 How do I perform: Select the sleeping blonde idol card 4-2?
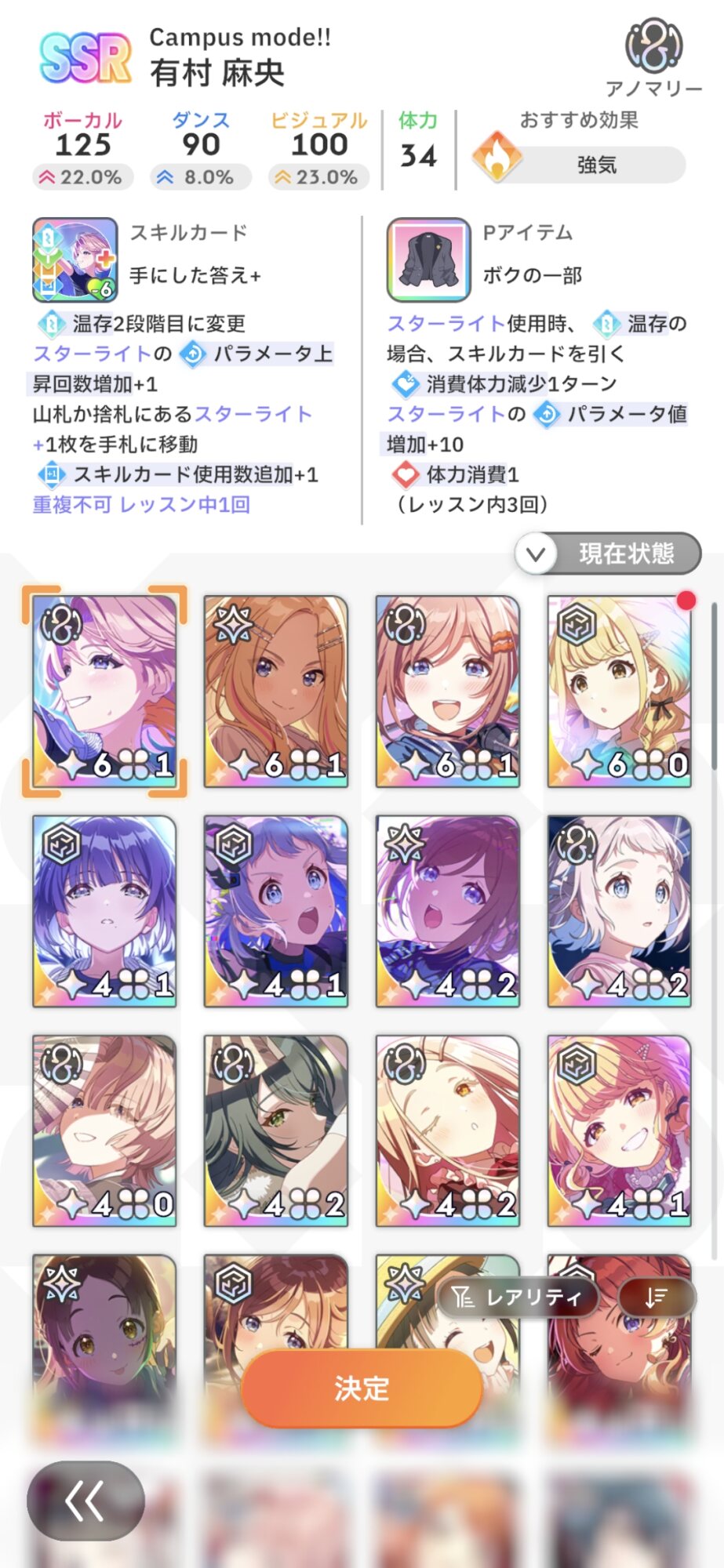[447, 1131]
